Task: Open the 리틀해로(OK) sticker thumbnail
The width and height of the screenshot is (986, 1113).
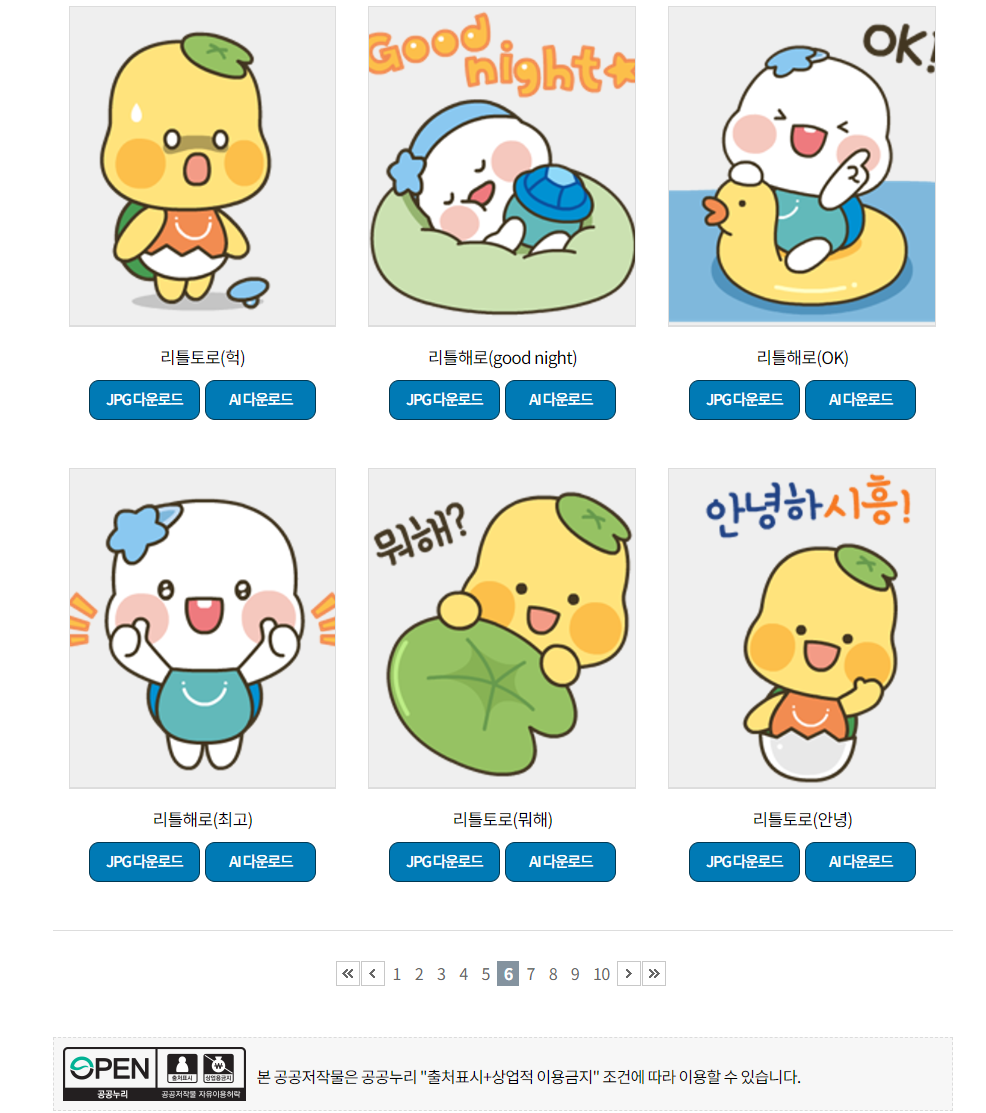Action: pyautogui.click(x=801, y=165)
